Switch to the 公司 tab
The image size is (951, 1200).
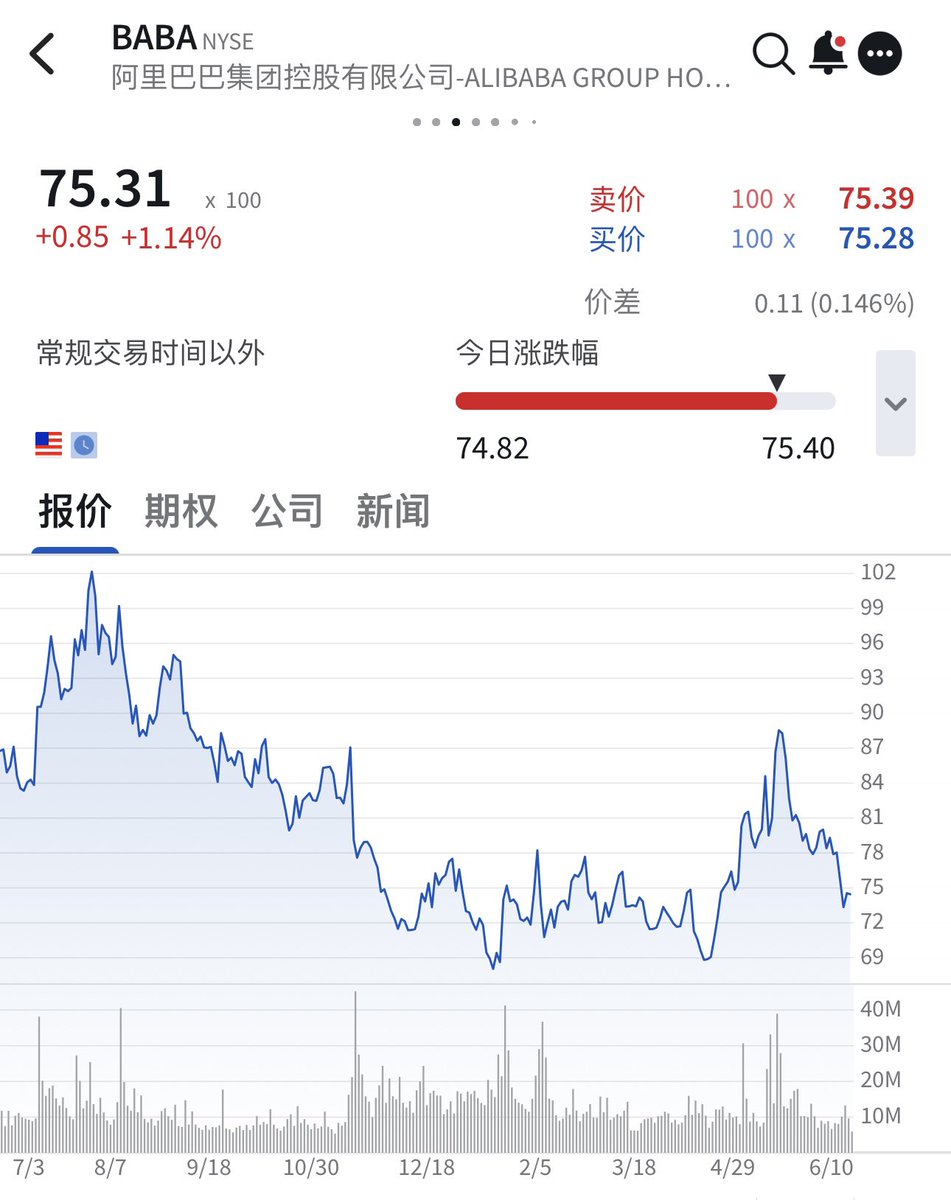287,511
